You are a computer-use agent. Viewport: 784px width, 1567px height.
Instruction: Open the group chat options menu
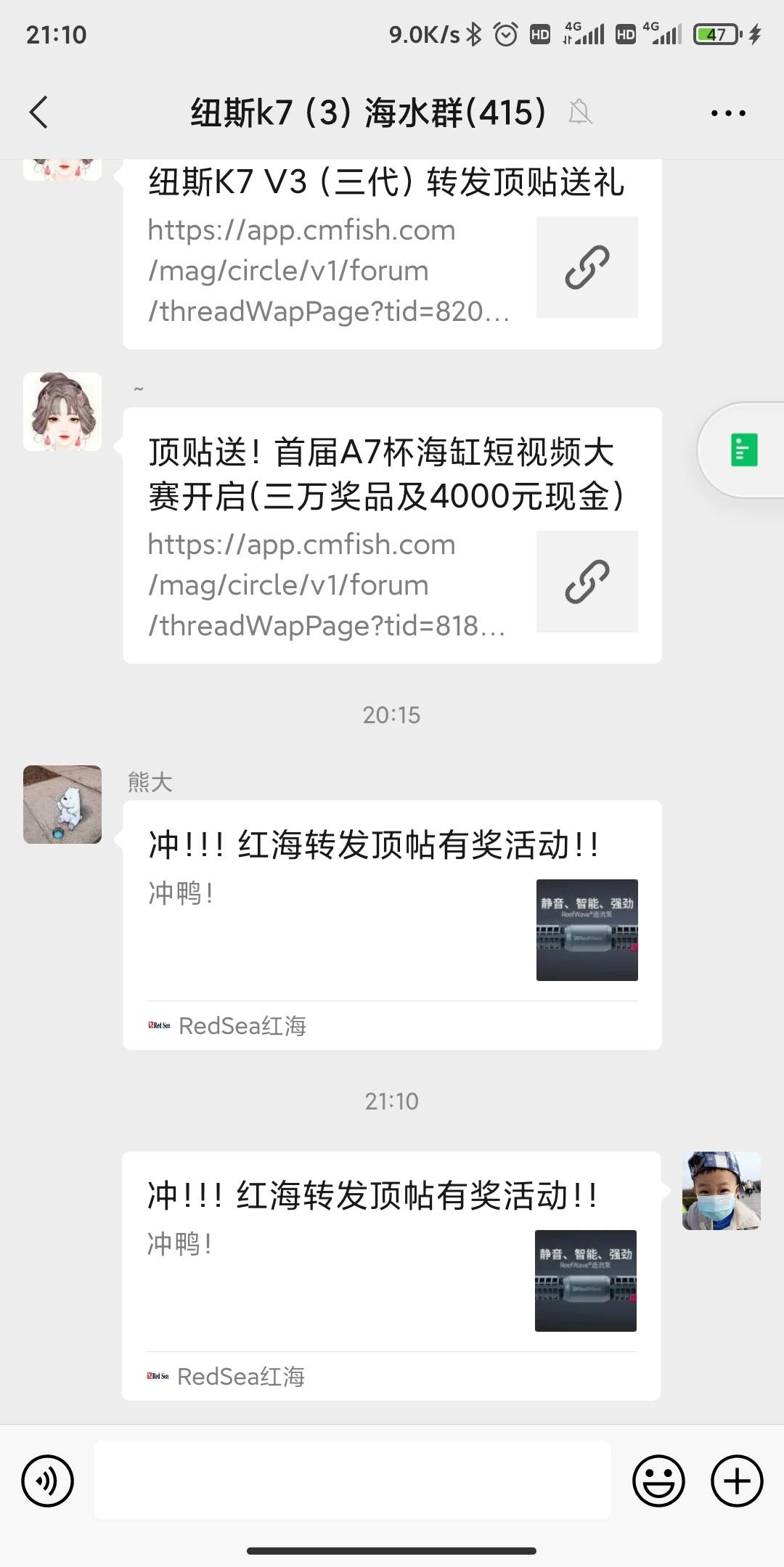click(727, 113)
